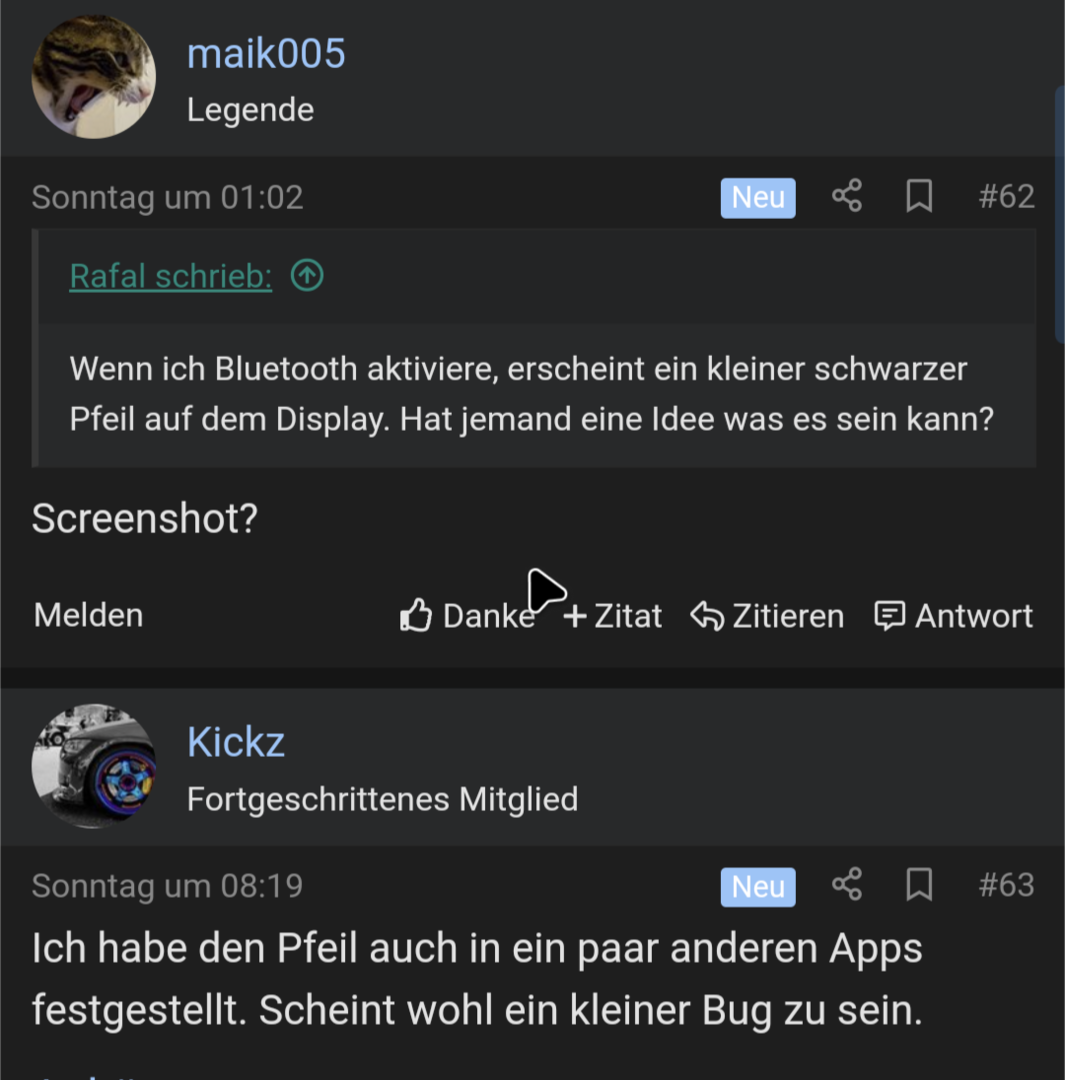
Task: Share post #63
Action: click(x=847, y=885)
